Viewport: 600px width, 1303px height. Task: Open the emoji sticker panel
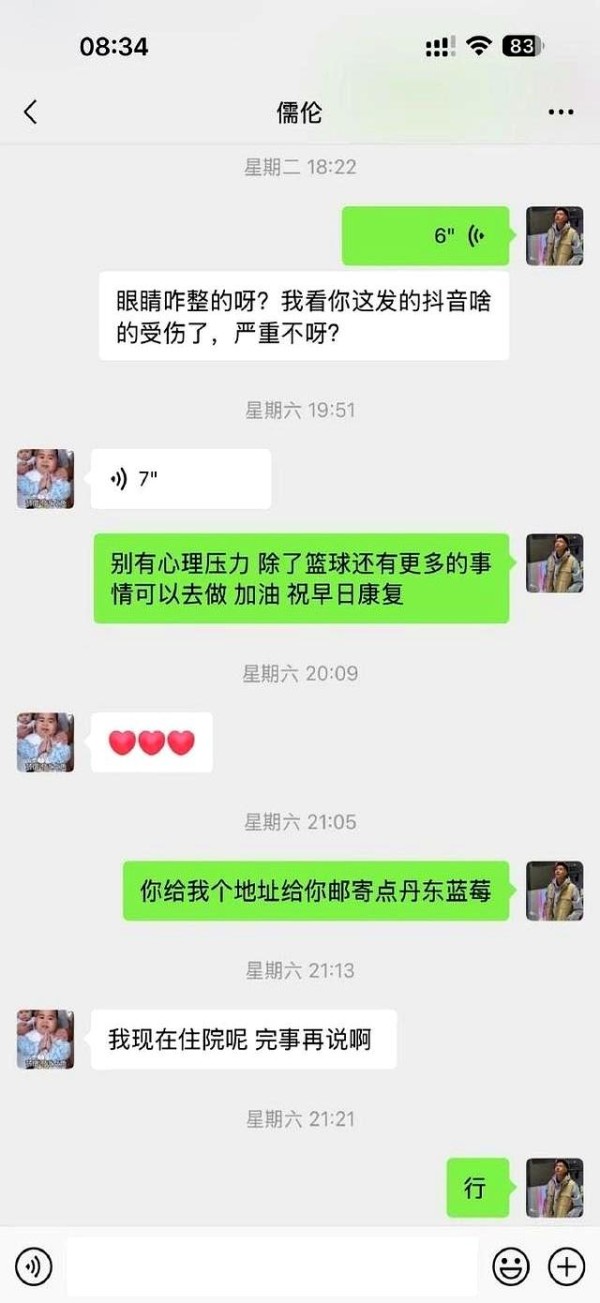tap(511, 1267)
